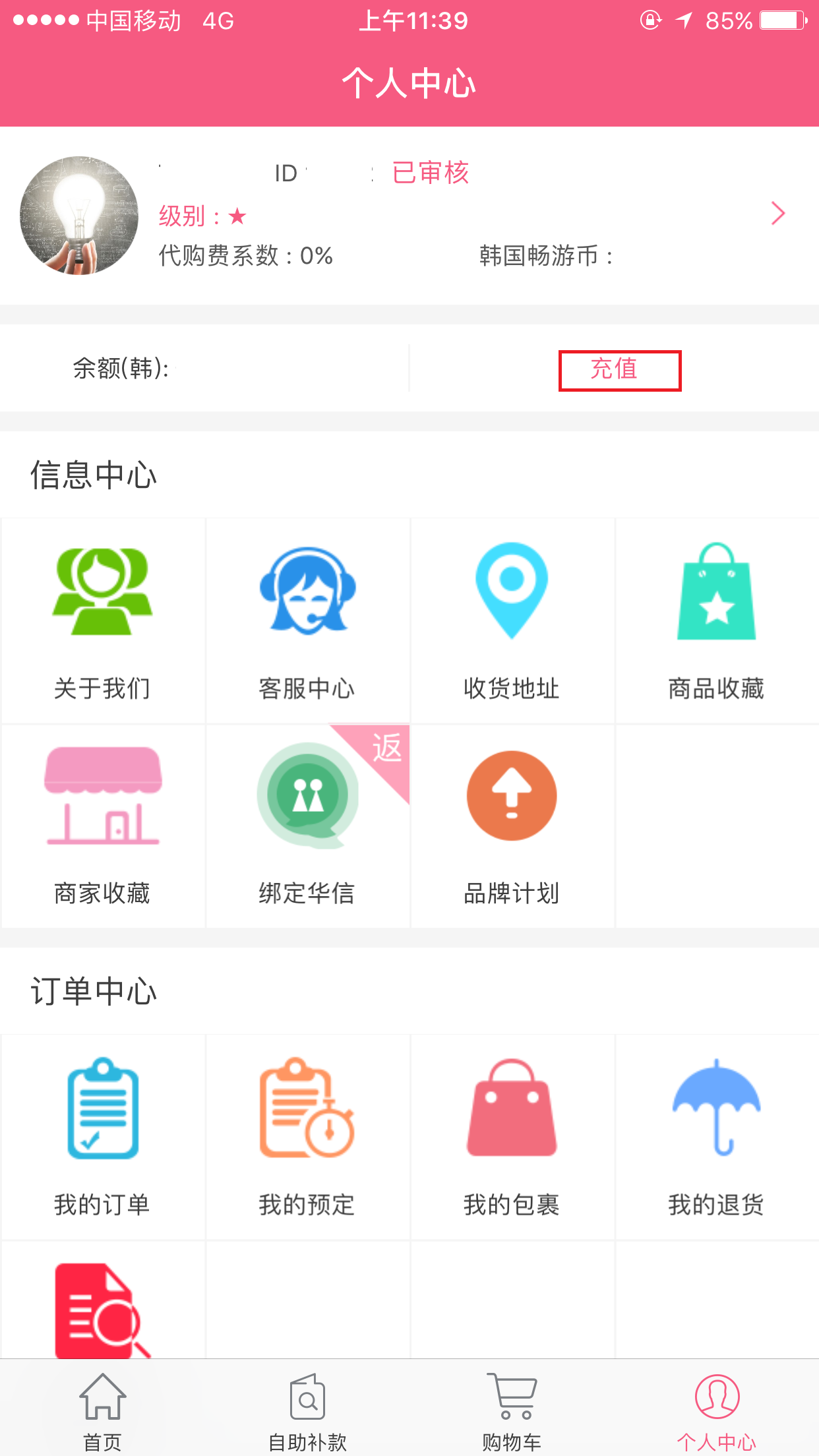Image resolution: width=819 pixels, height=1456 pixels.
Task: Open 品牌计划 brand plan
Action: click(512, 826)
